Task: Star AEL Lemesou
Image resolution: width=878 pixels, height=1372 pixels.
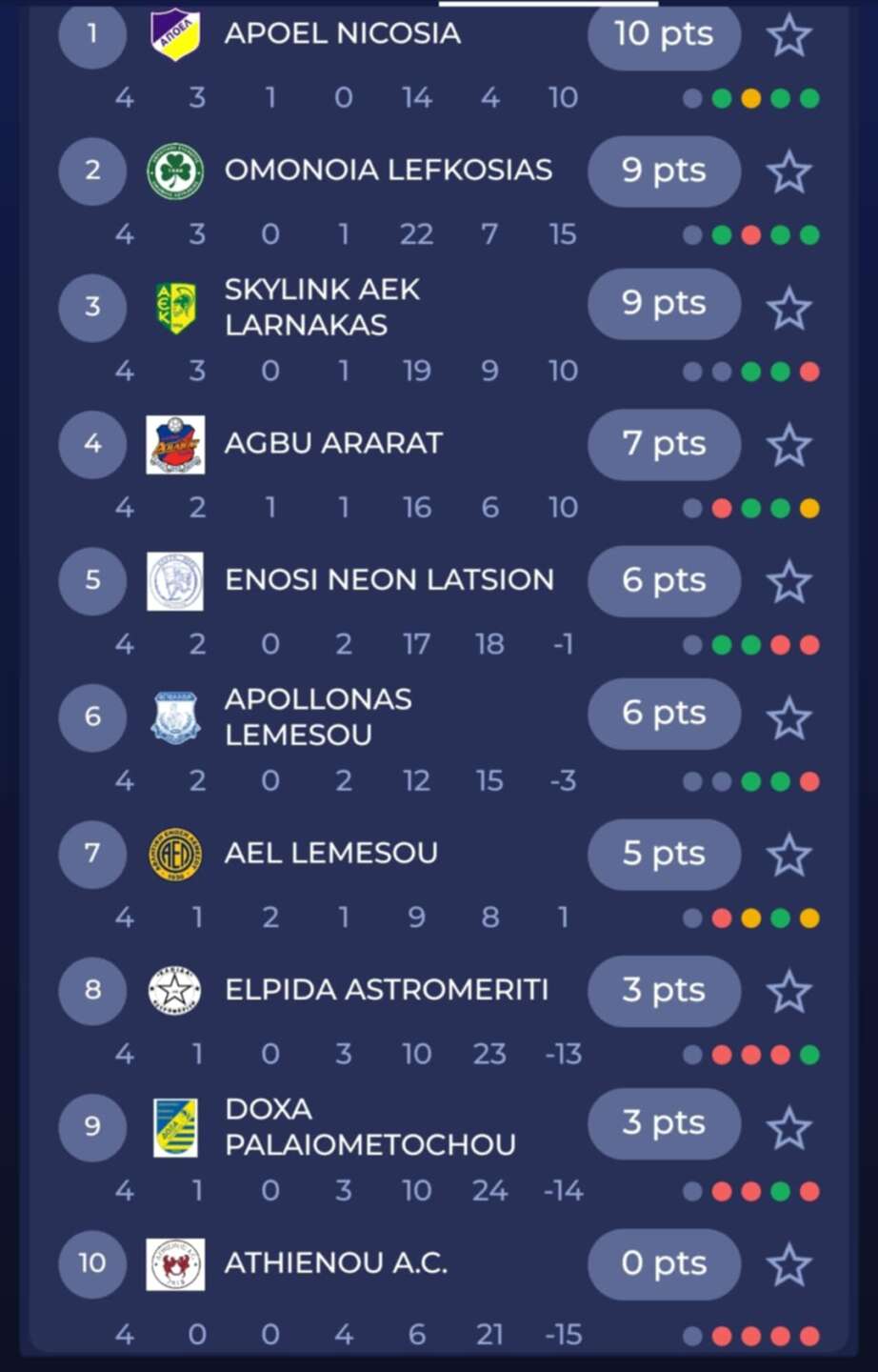Action: click(x=788, y=855)
